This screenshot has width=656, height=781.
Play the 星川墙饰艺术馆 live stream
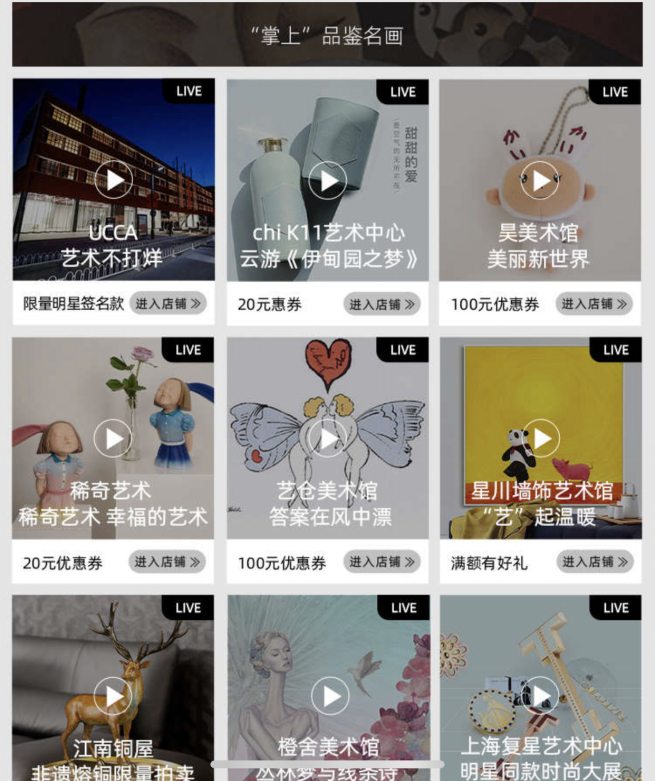pyautogui.click(x=541, y=438)
